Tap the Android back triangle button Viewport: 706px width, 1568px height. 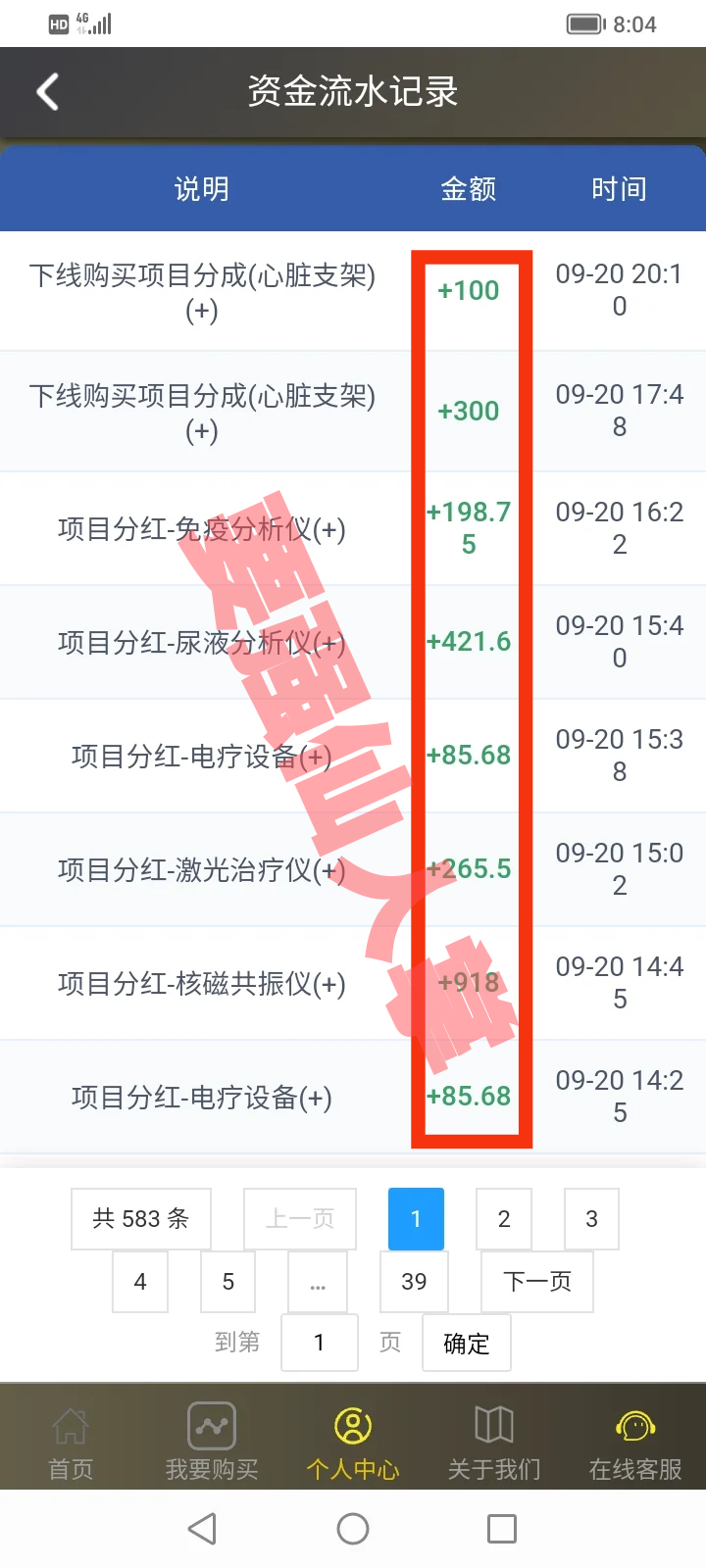point(201,1528)
